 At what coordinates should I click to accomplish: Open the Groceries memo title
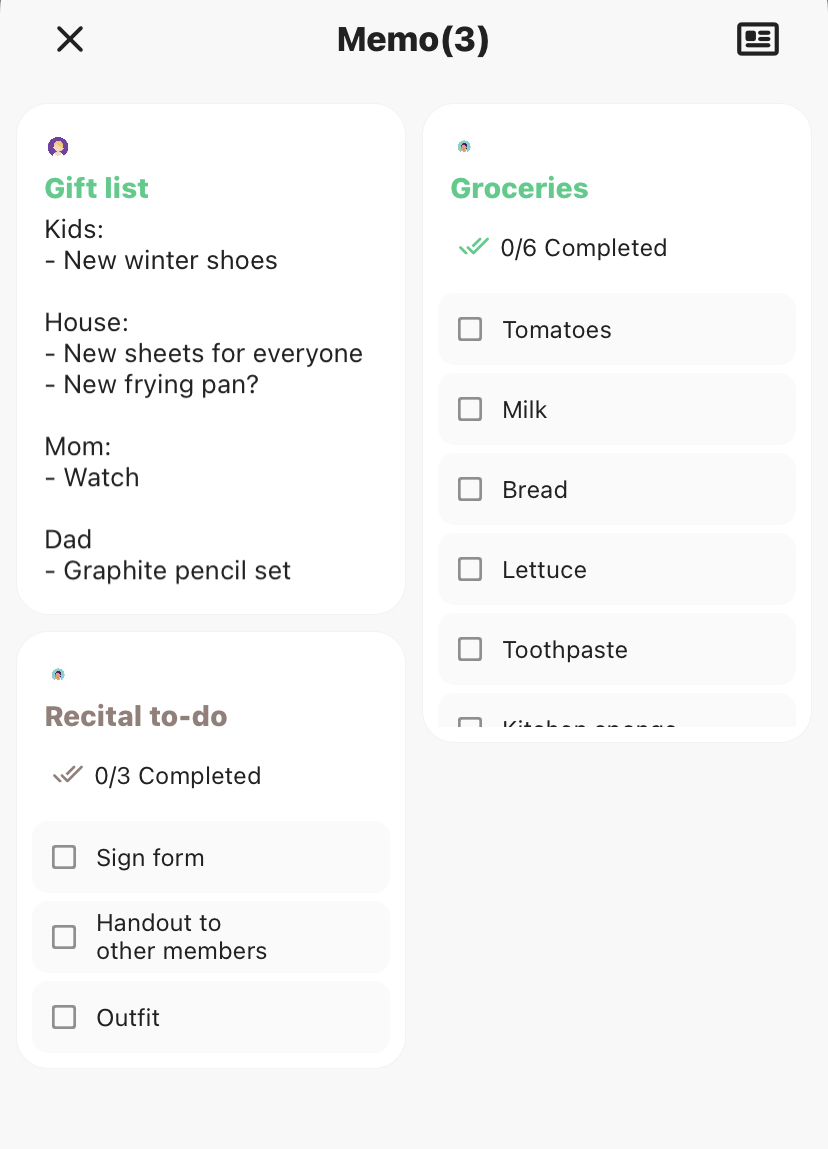click(519, 188)
